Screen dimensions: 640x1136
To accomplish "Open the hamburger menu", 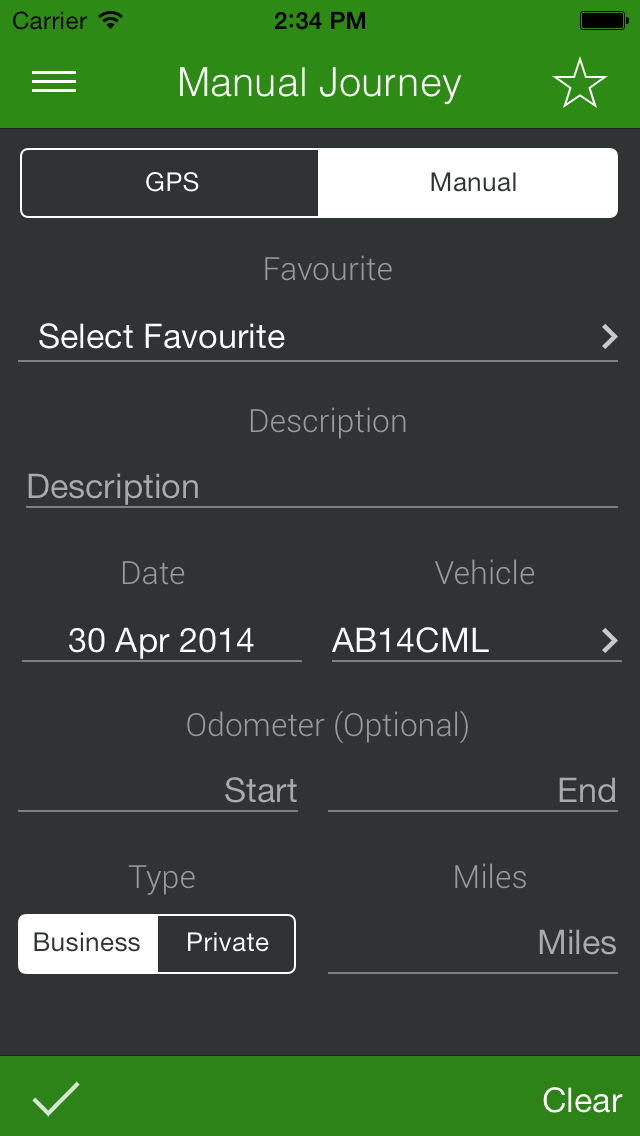I will click(x=54, y=82).
